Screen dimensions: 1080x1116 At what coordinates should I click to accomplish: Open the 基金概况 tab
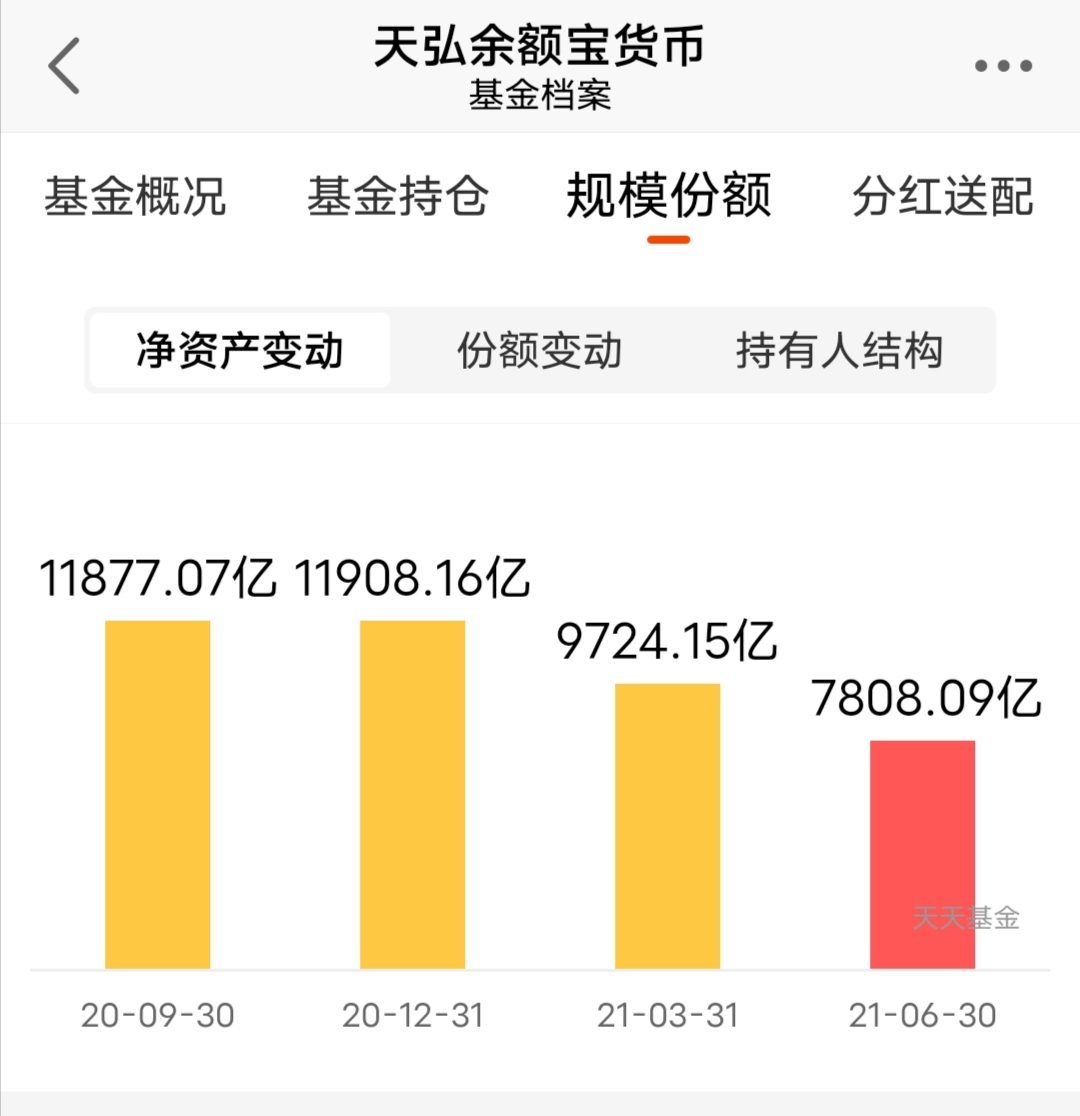click(136, 197)
